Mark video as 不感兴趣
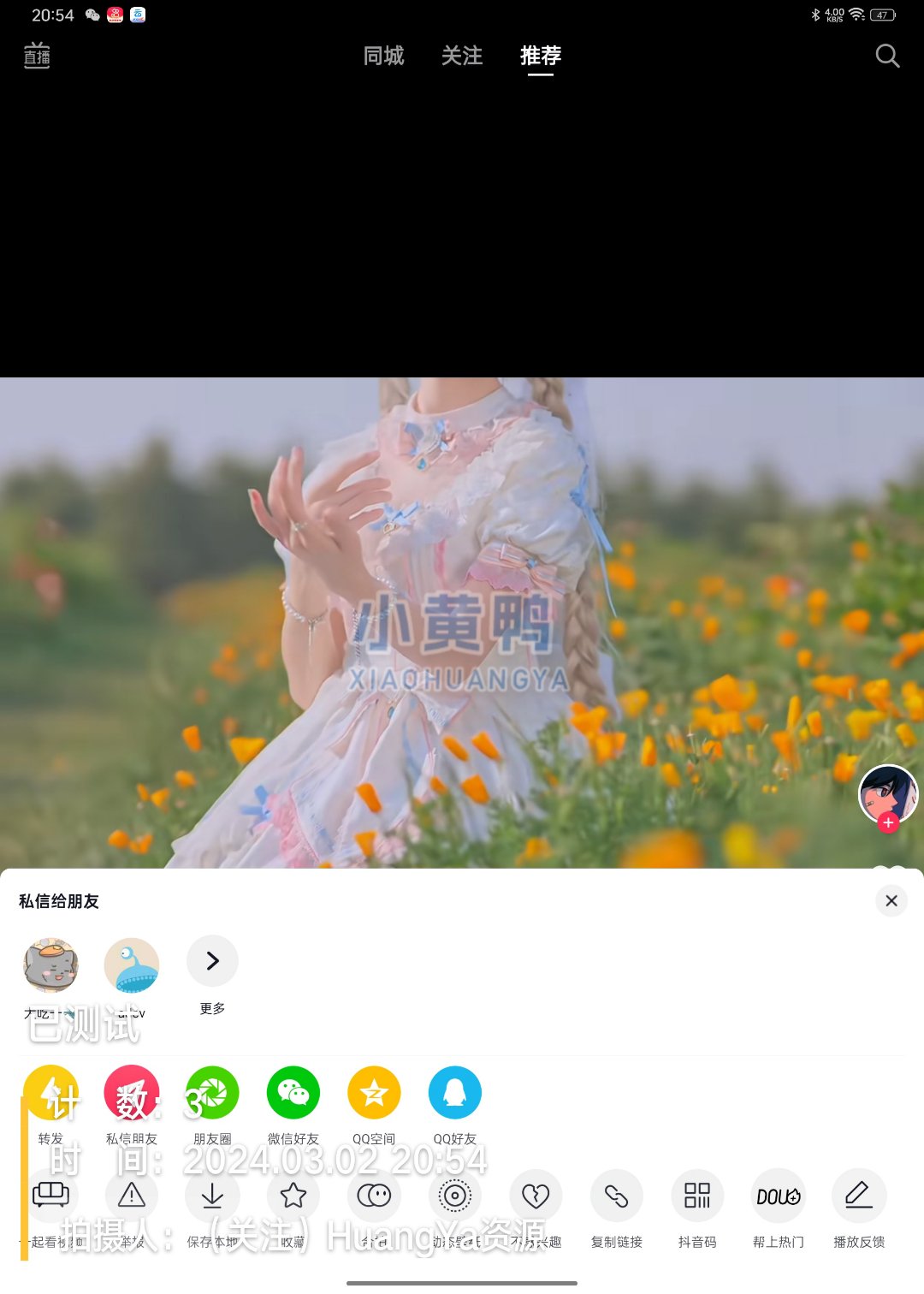Viewport: 924px width, 1294px height. coord(536,1196)
